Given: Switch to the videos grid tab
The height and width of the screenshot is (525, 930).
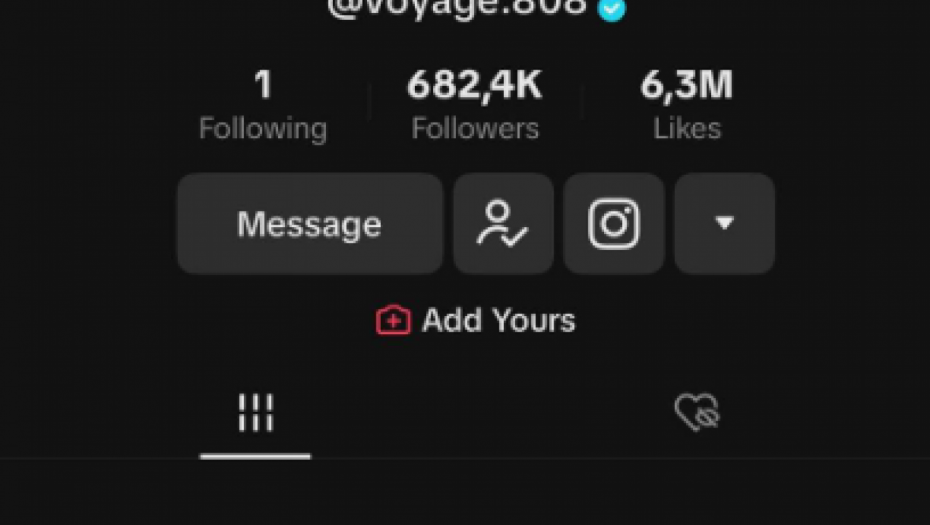Looking at the screenshot, I should coord(255,412).
